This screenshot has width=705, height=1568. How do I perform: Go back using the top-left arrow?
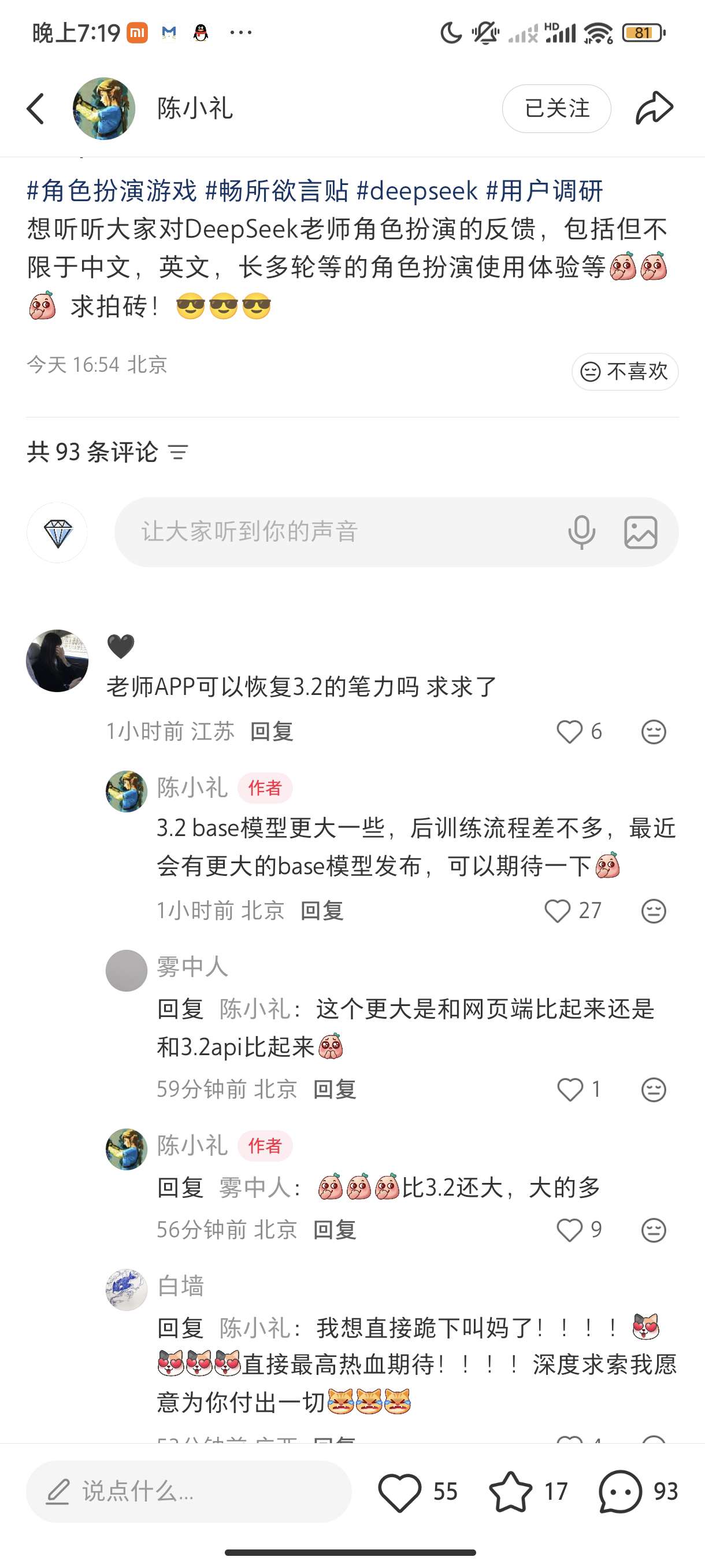[35, 109]
